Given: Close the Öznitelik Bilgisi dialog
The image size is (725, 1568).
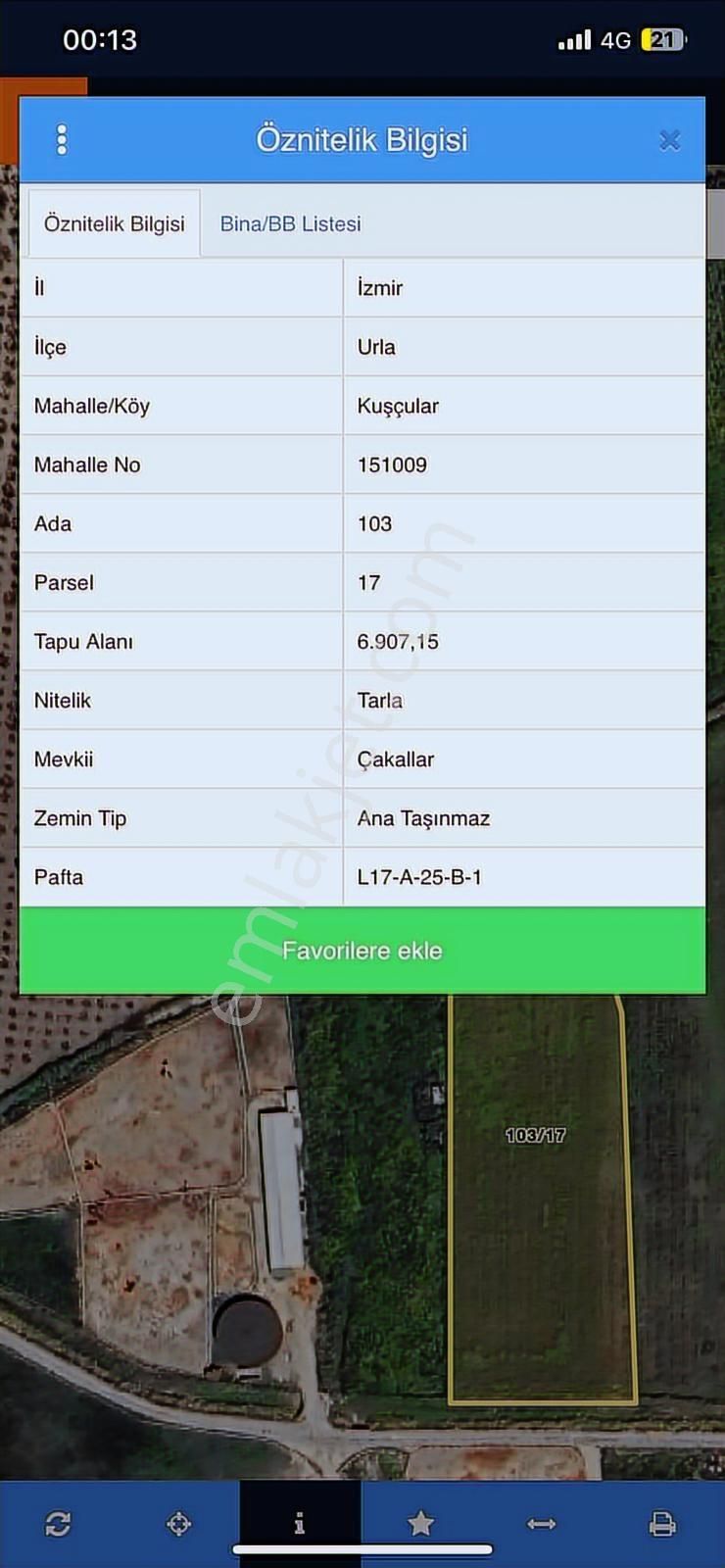Looking at the screenshot, I should [670, 139].
